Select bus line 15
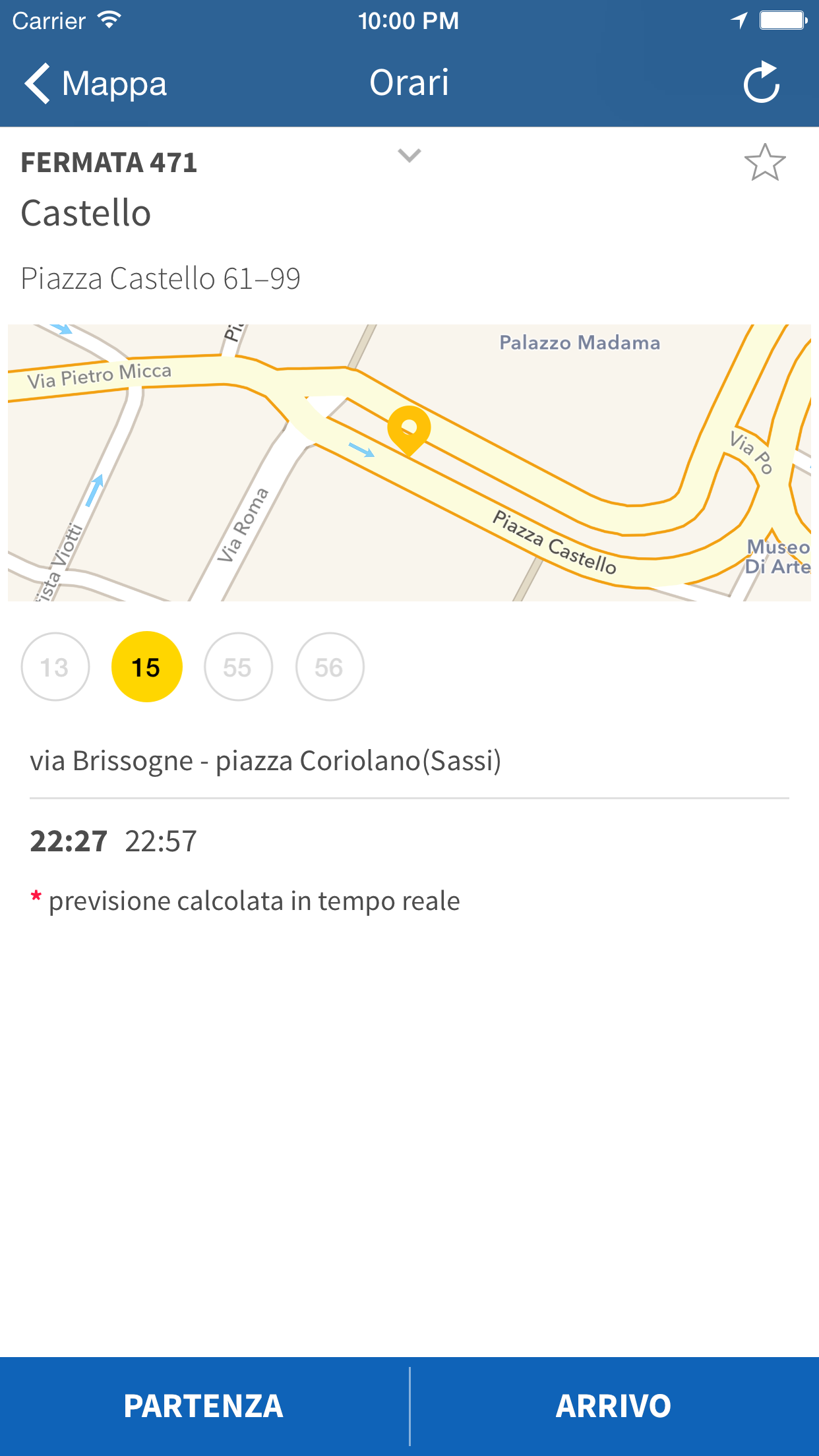 click(x=146, y=667)
